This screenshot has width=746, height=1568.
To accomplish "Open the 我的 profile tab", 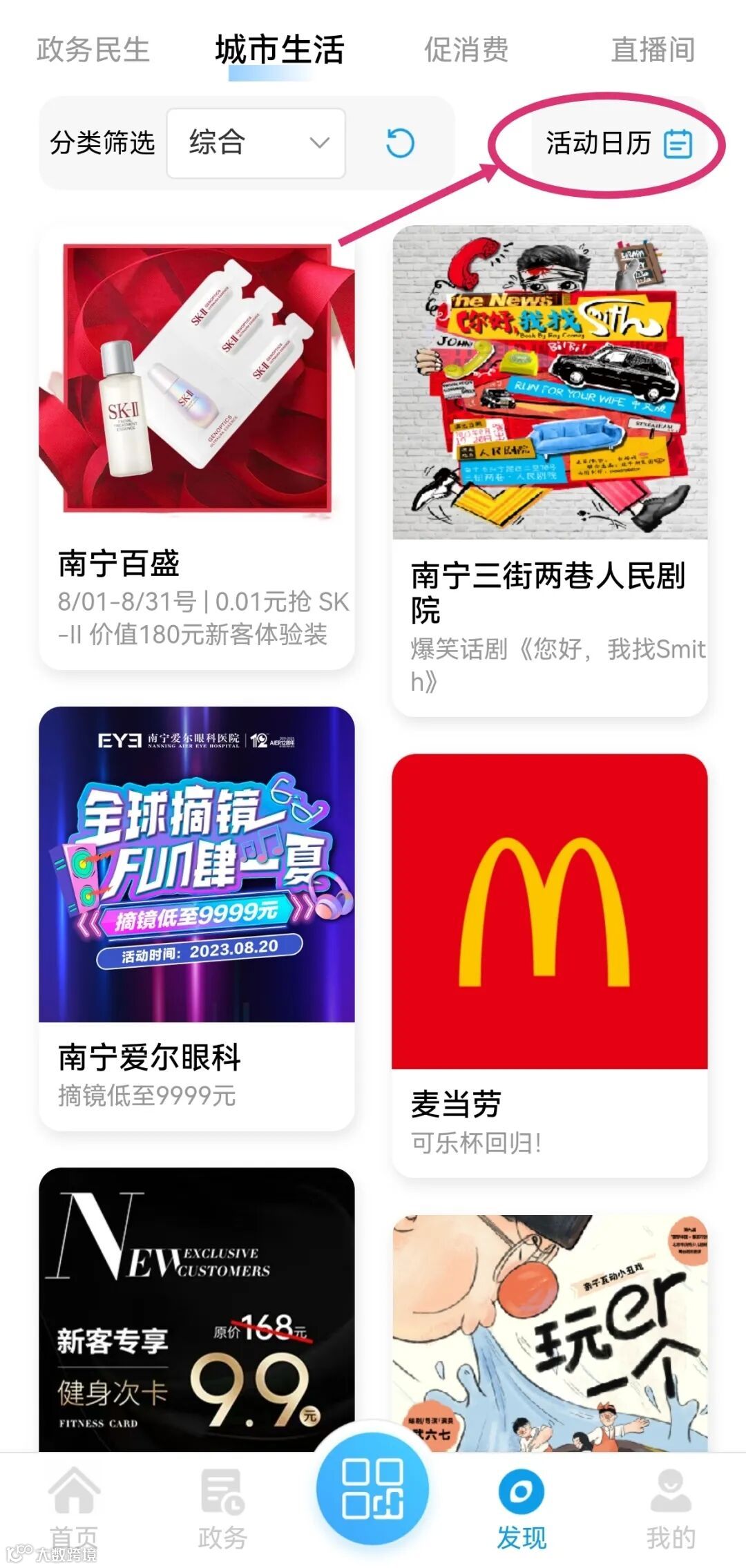I will (671, 1509).
